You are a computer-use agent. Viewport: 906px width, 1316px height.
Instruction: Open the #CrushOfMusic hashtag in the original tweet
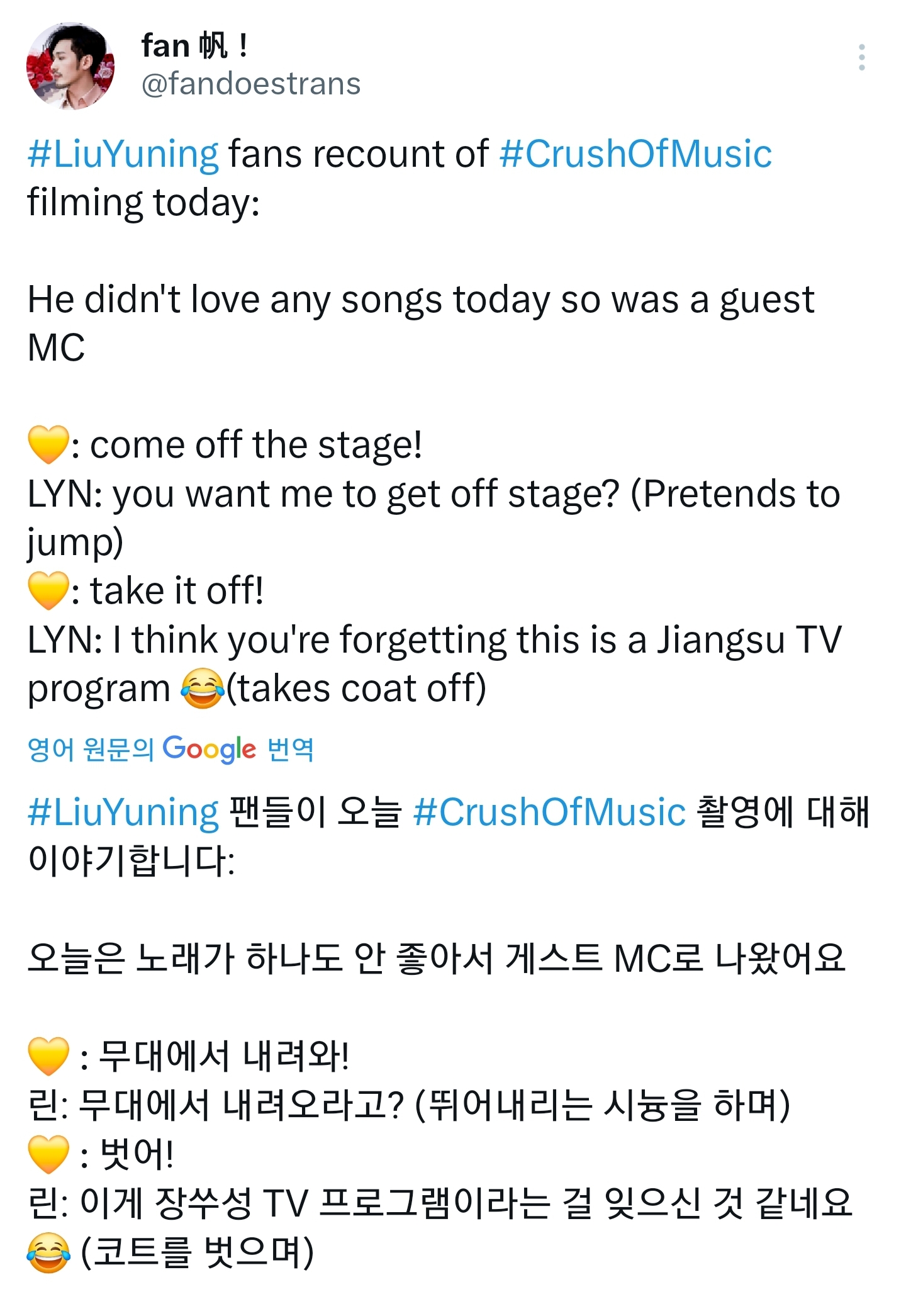[x=635, y=155]
